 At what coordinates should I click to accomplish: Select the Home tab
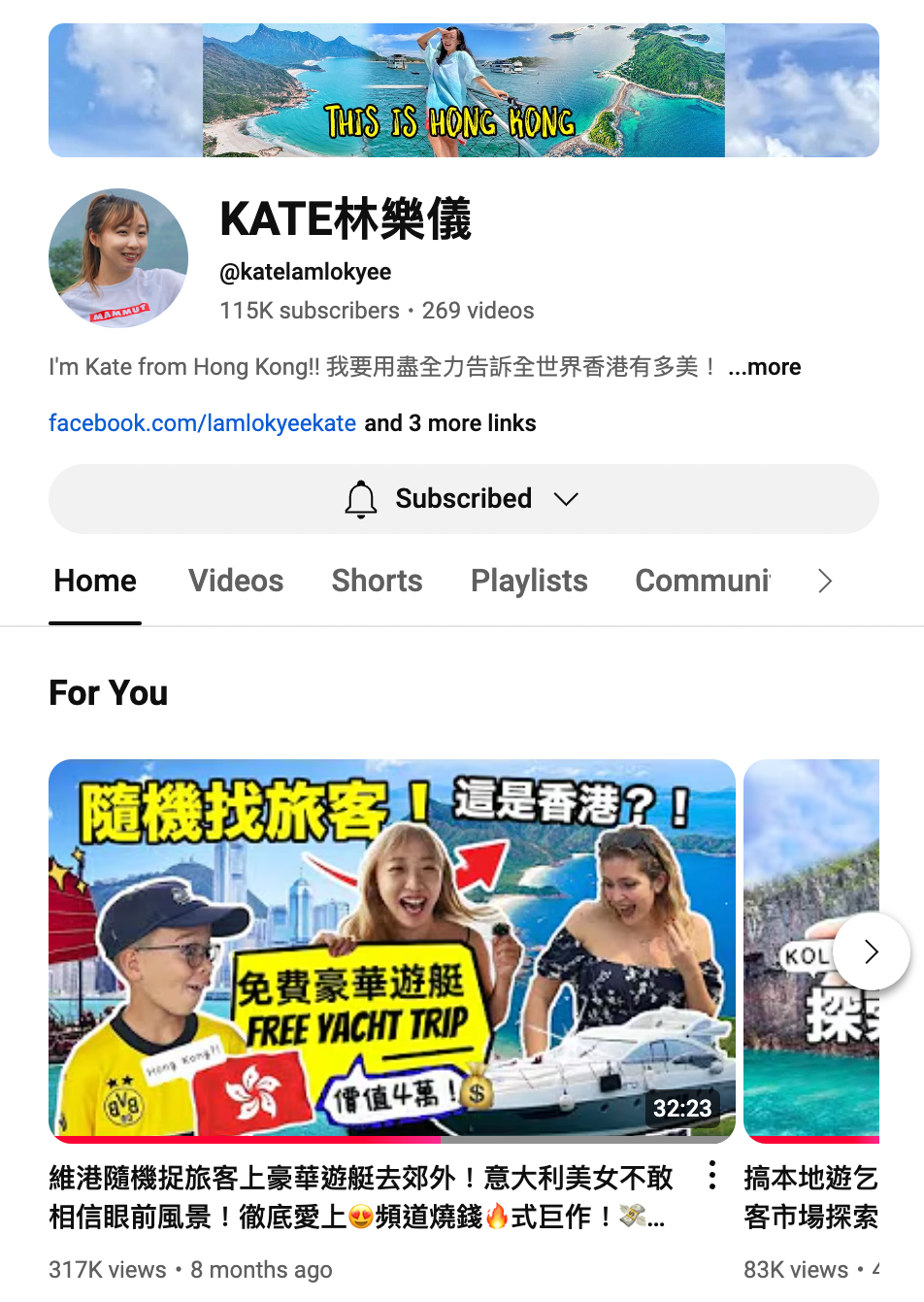pos(95,581)
